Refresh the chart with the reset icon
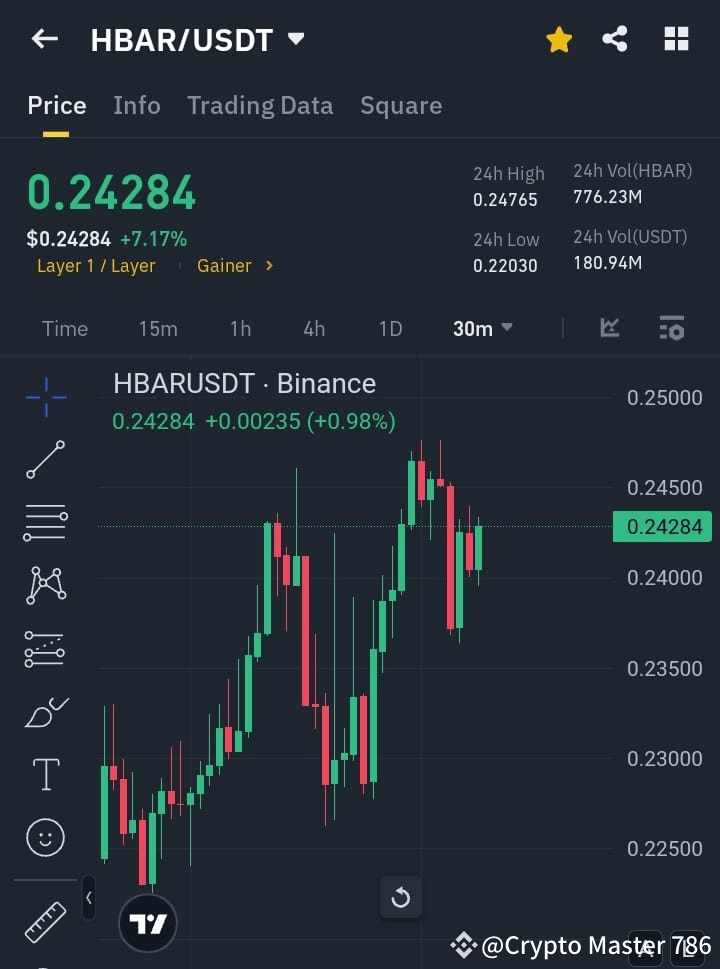Viewport: 720px width, 969px height. tap(400, 898)
